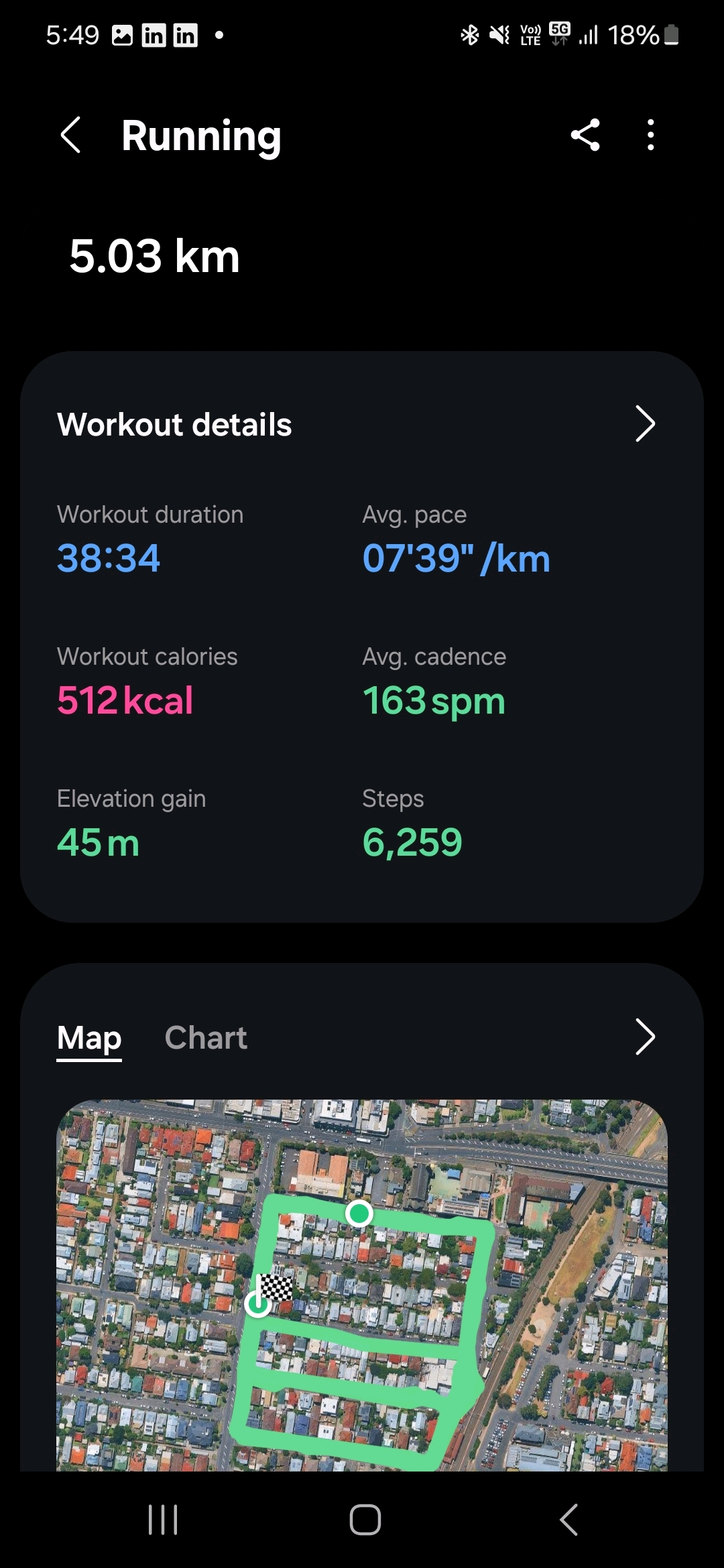This screenshot has height=1568, width=724.
Task: Go back from the Running screen
Action: [71, 135]
